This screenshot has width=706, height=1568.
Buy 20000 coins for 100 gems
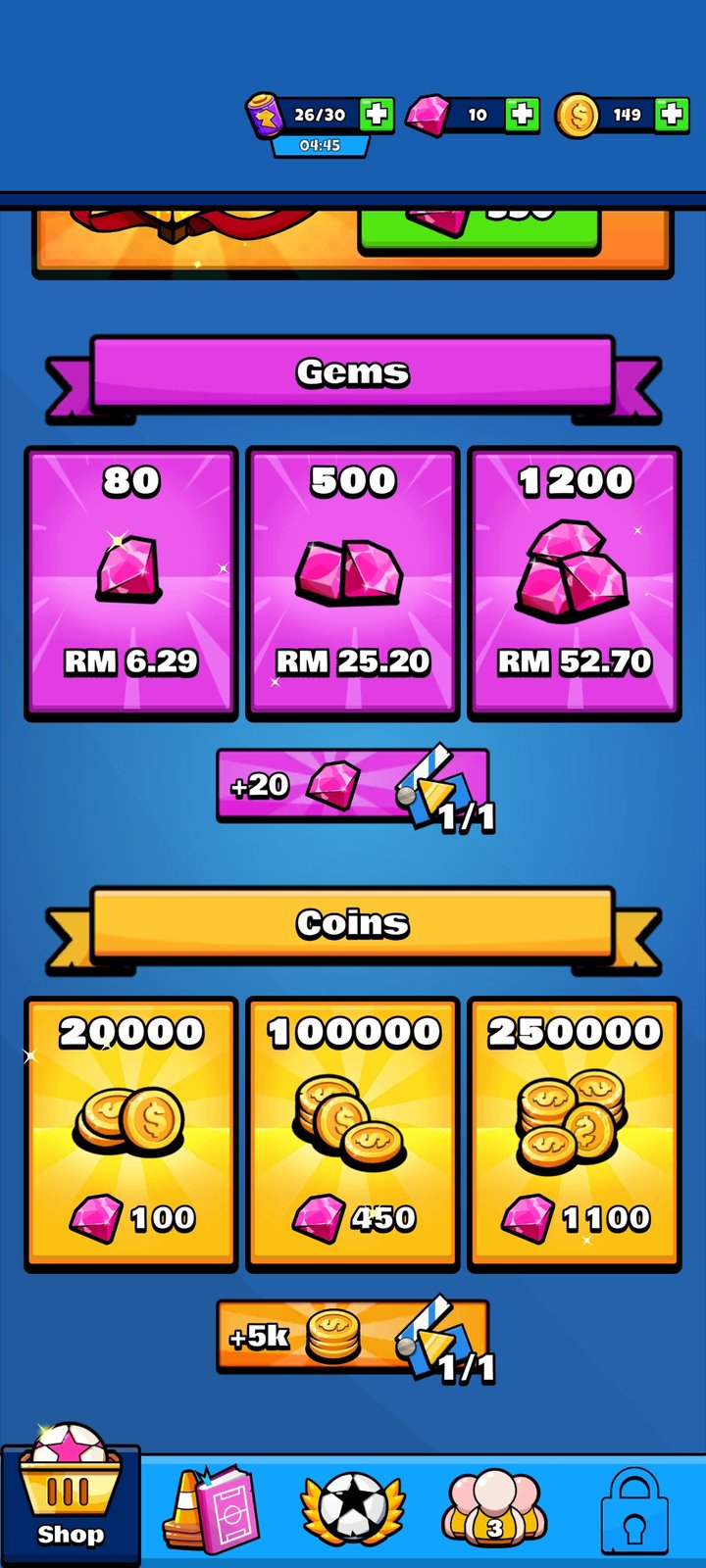coord(131,1135)
